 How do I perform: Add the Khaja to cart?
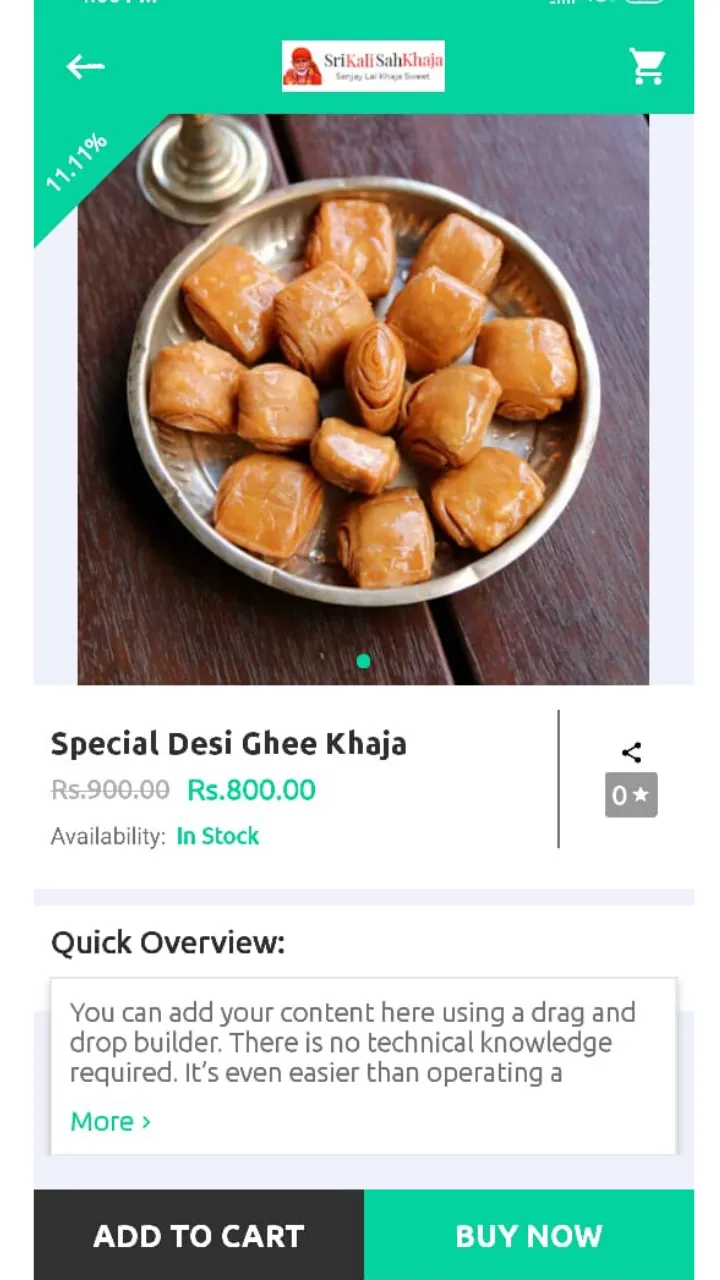pos(199,1235)
